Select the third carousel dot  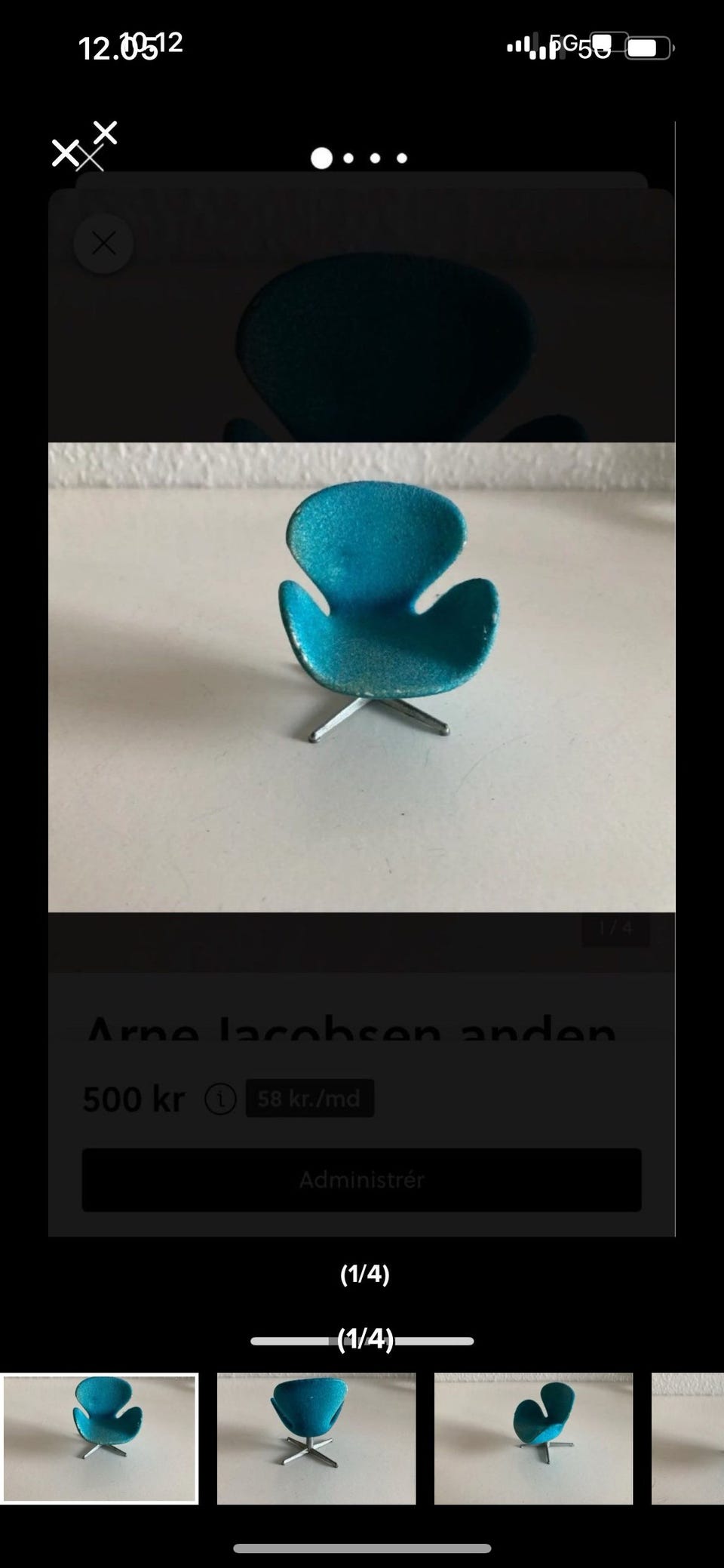(x=375, y=157)
